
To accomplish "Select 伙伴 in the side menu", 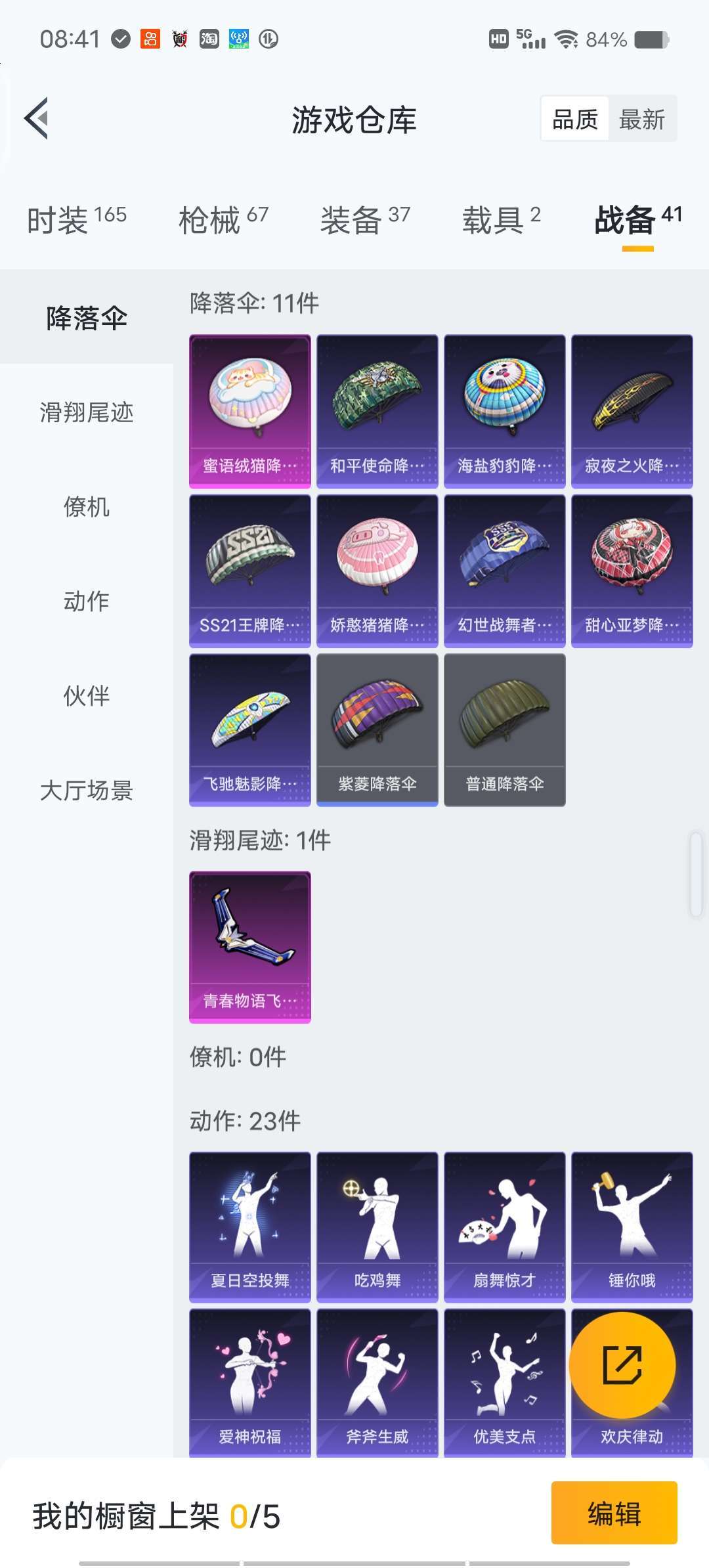I will [x=87, y=696].
